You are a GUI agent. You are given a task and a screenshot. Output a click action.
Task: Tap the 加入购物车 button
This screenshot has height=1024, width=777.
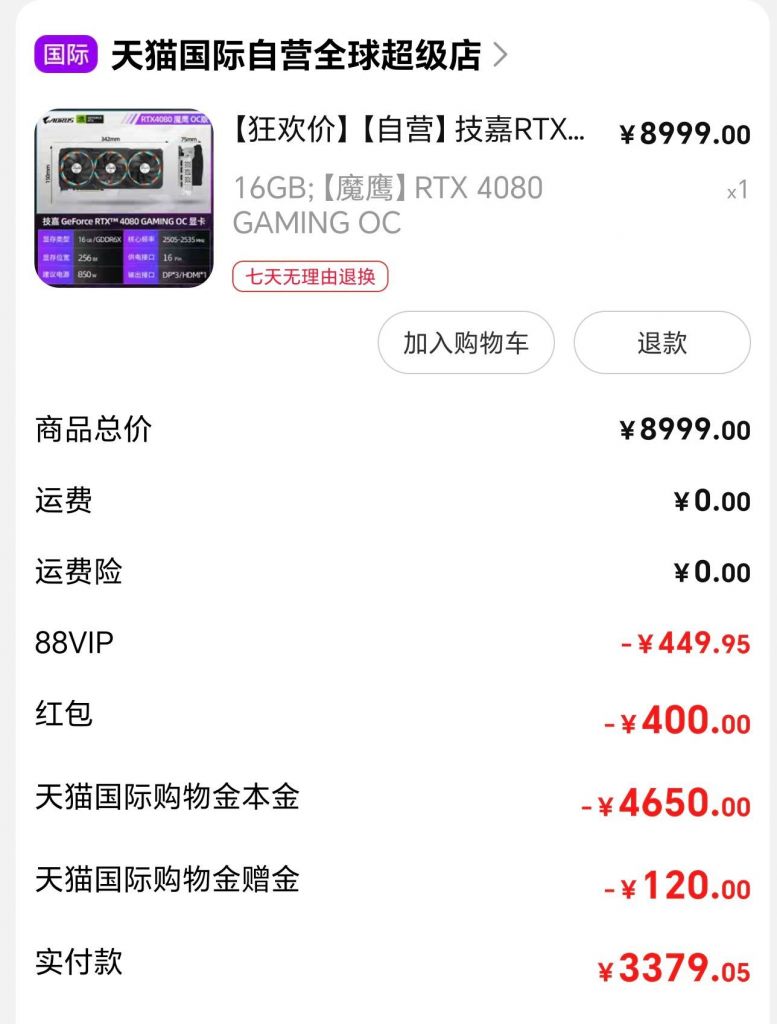(x=465, y=343)
